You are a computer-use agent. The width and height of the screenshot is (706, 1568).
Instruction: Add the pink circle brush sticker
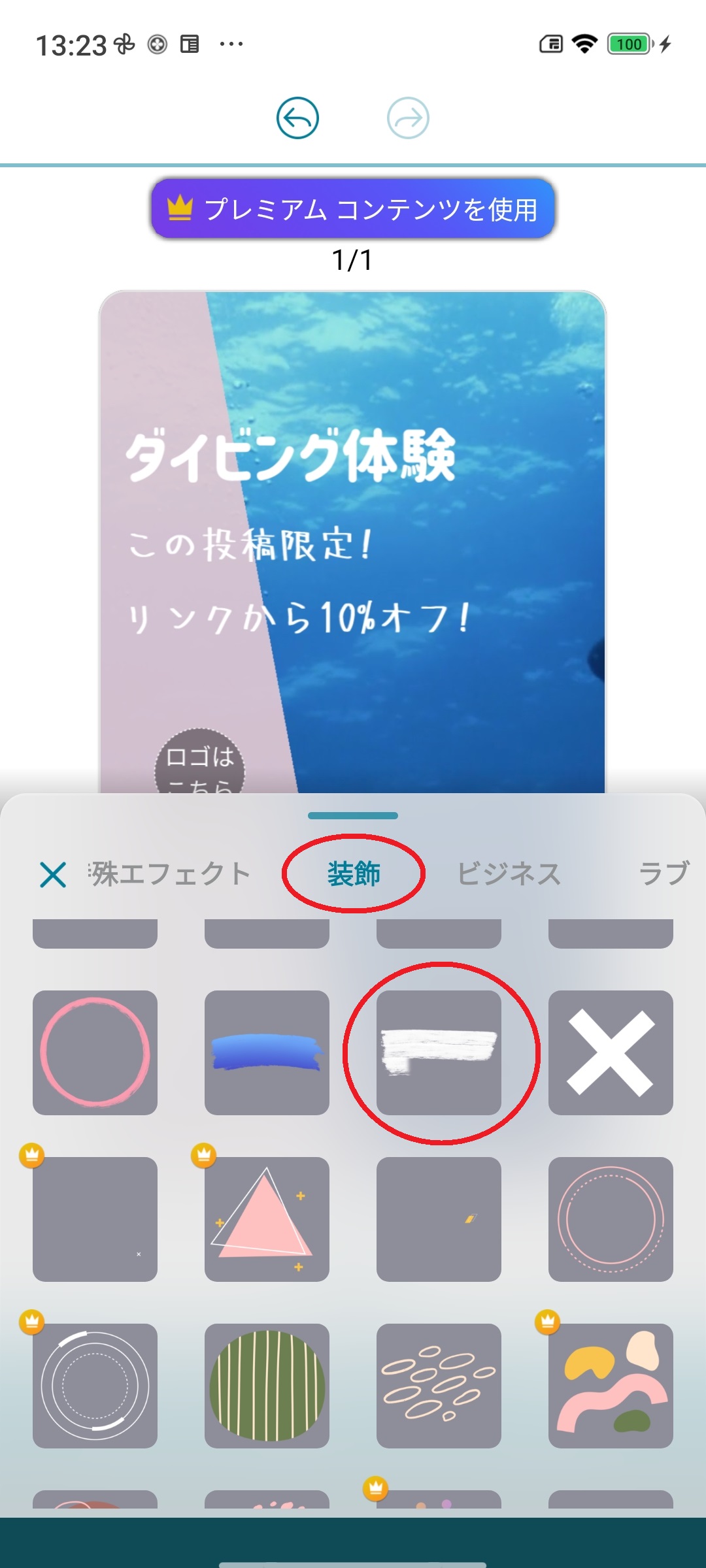point(95,1053)
